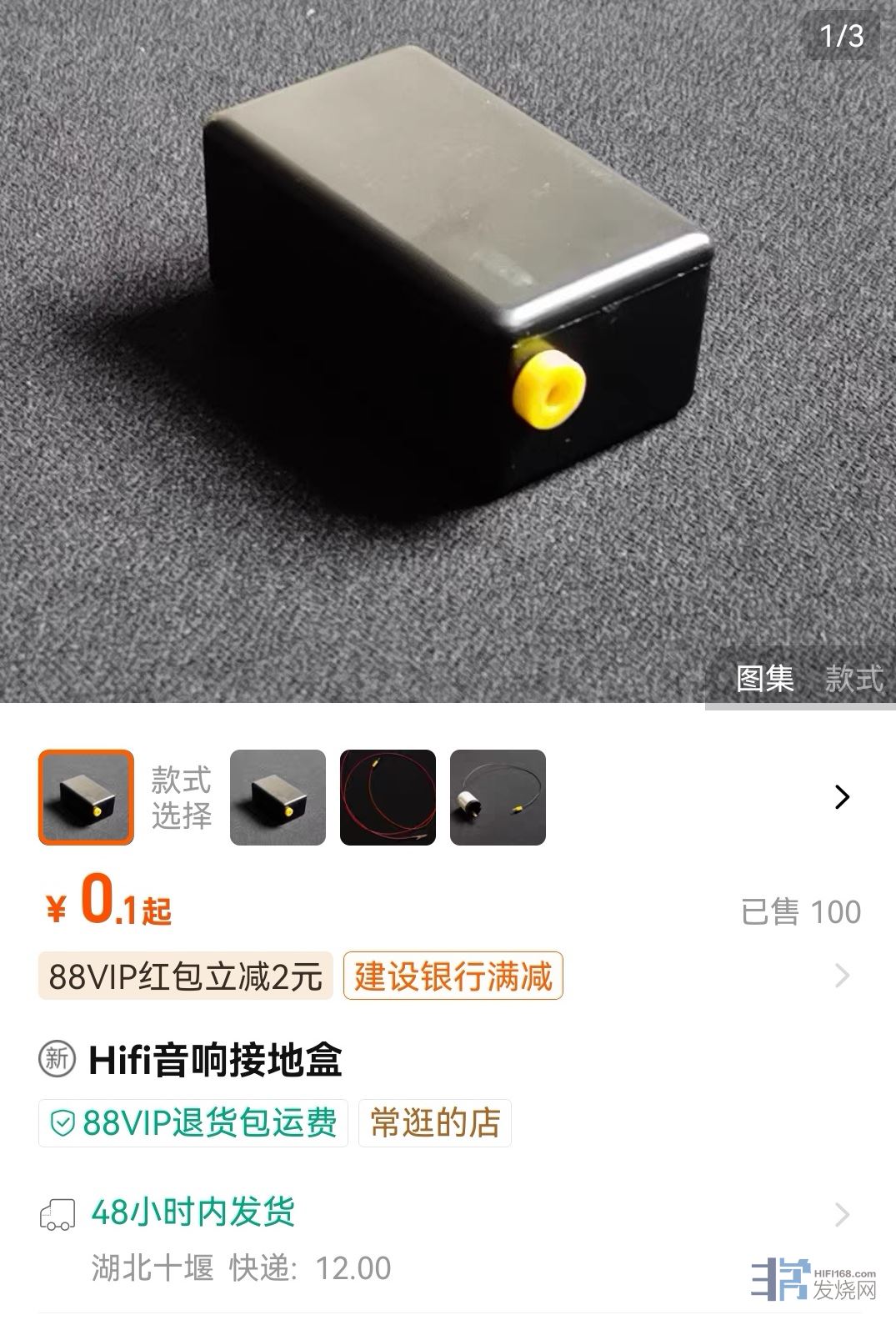Screen dimensions: 896x1320
Task: Open the 48小时内发货 shipping details
Action: [x=193, y=1212]
